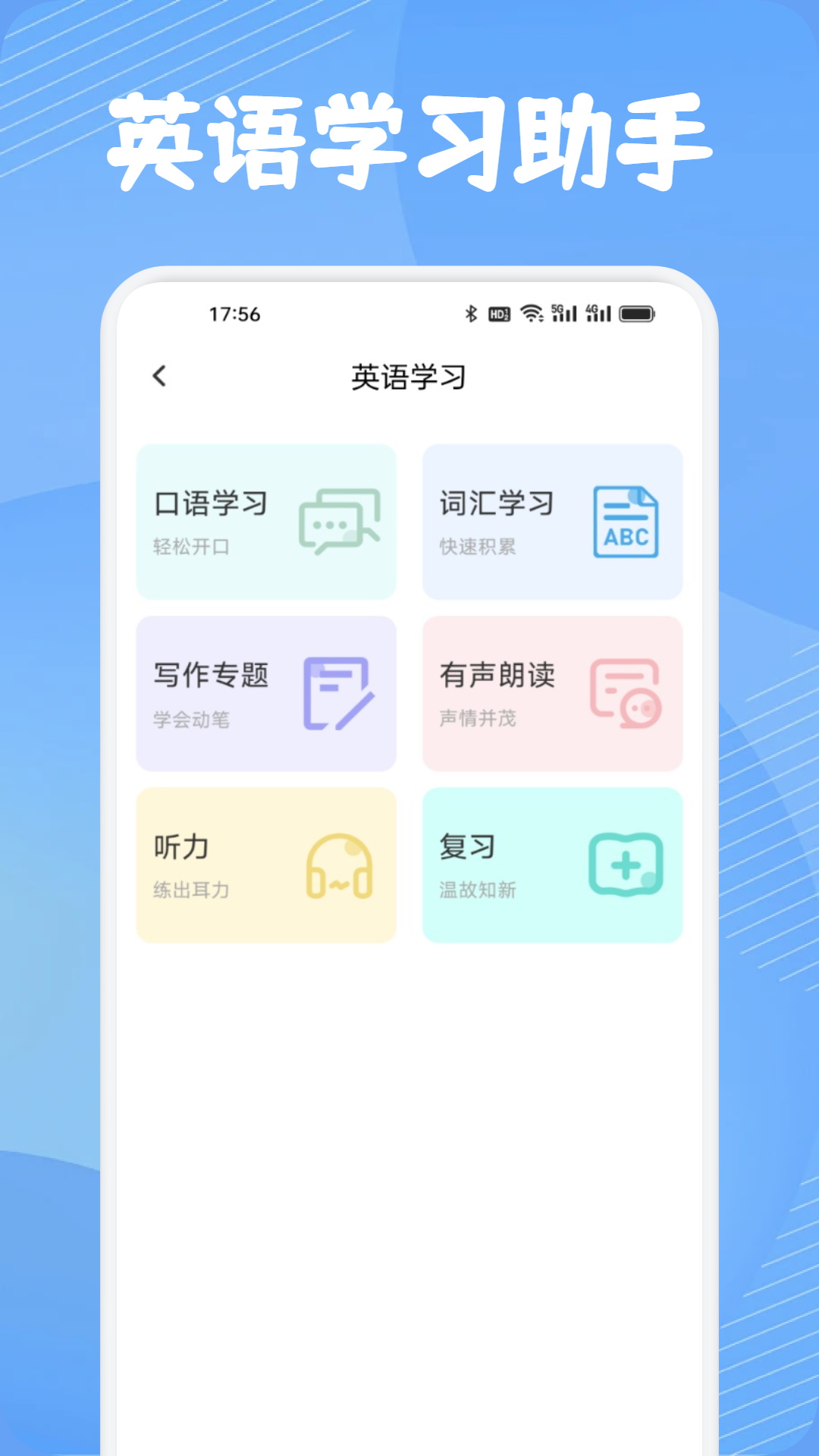Open the book-with-plus icon for 复习
Image resolution: width=819 pixels, height=1456 pixels.
(625, 867)
